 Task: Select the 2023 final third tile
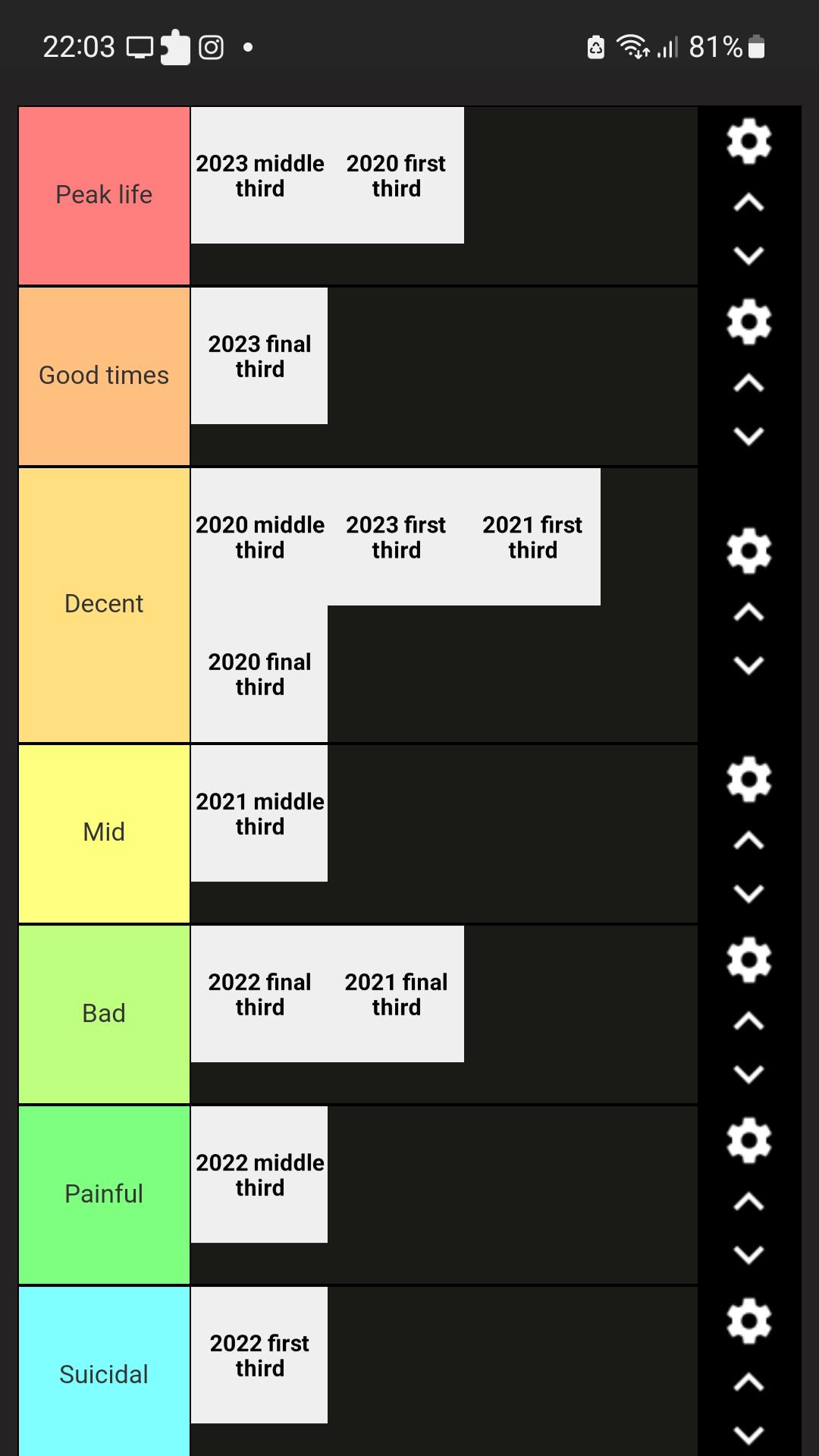click(259, 356)
